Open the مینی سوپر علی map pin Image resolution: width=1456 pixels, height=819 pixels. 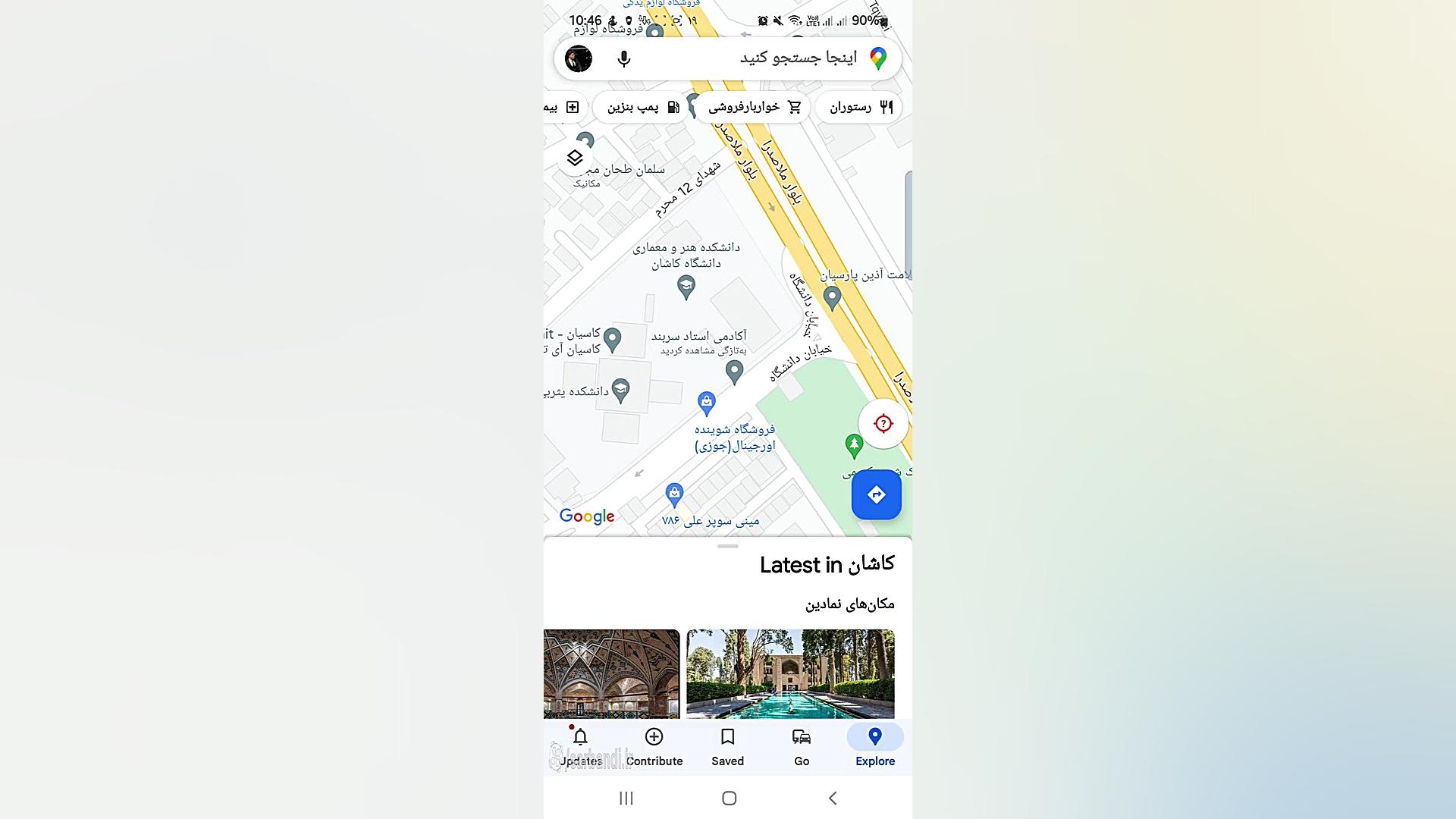click(x=674, y=494)
